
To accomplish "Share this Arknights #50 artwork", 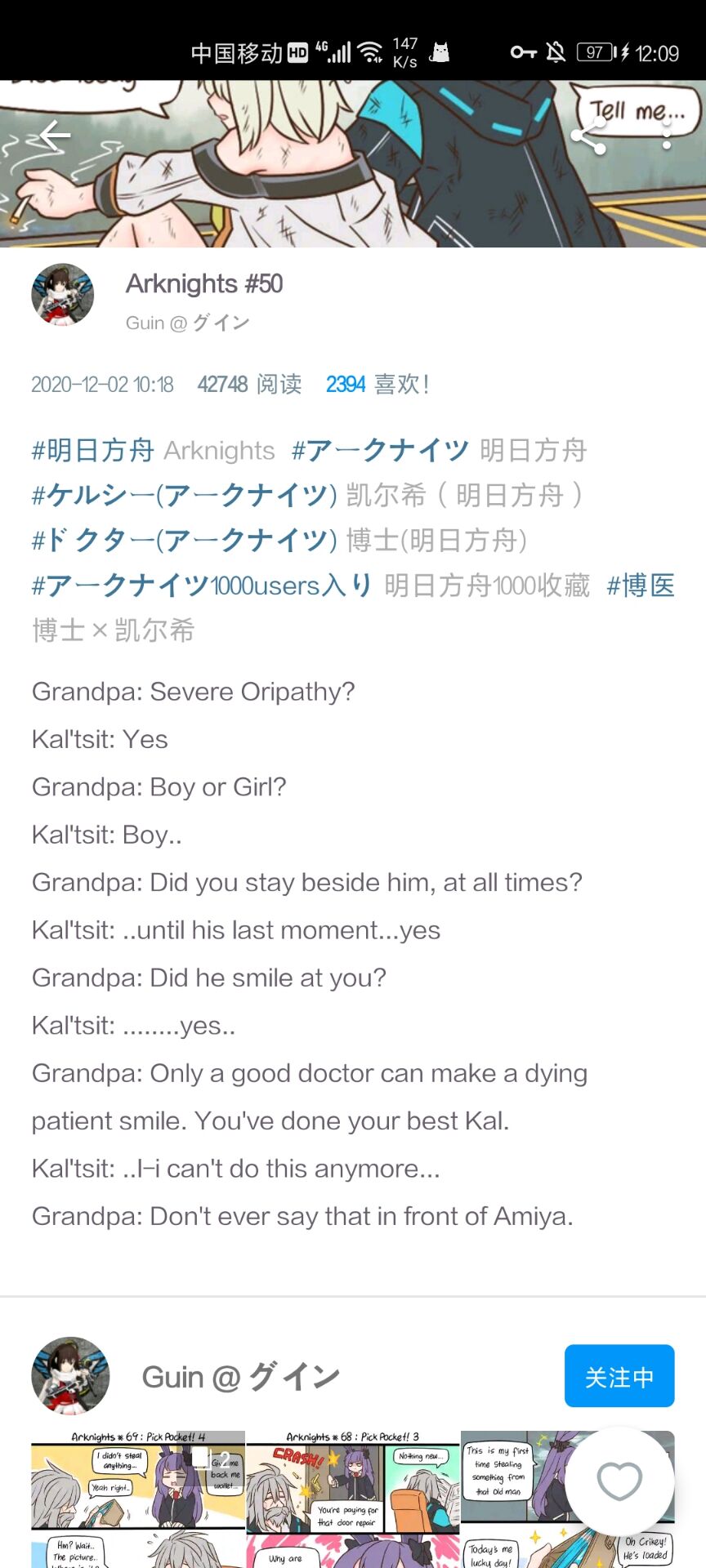I will tap(588, 137).
